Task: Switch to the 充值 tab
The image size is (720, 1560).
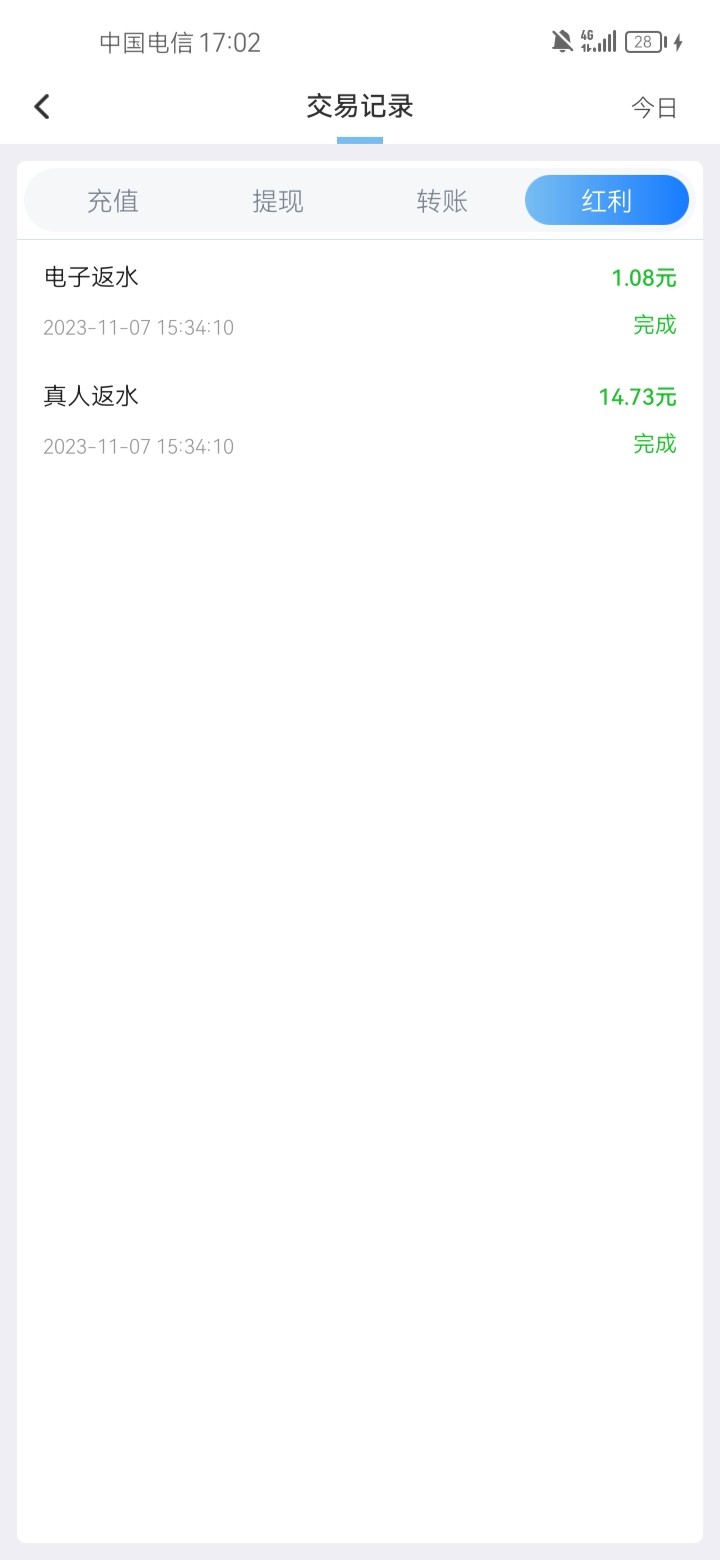Action: [113, 201]
